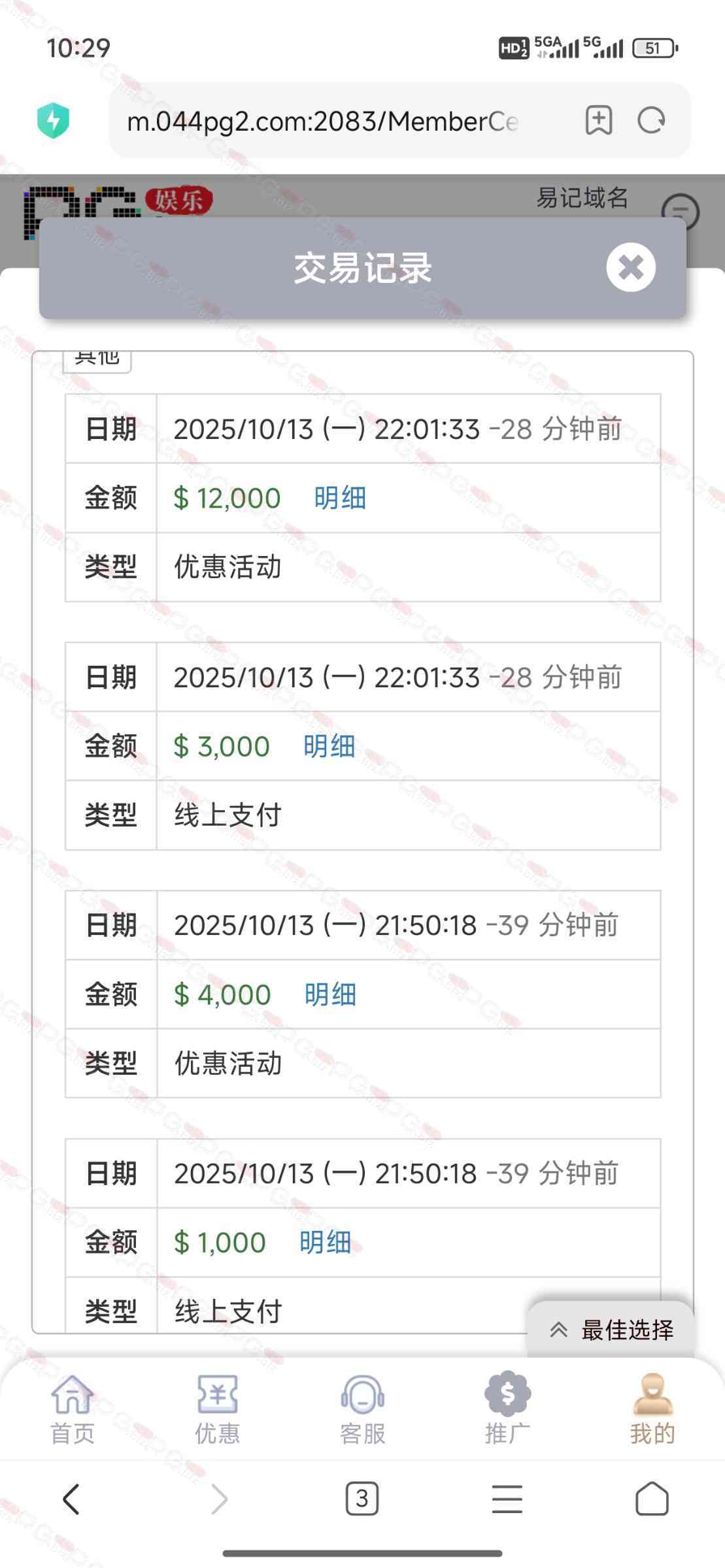Viewport: 725px width, 1568px height.
Task: Expand the 最佳选择 panel
Action: point(611,1330)
